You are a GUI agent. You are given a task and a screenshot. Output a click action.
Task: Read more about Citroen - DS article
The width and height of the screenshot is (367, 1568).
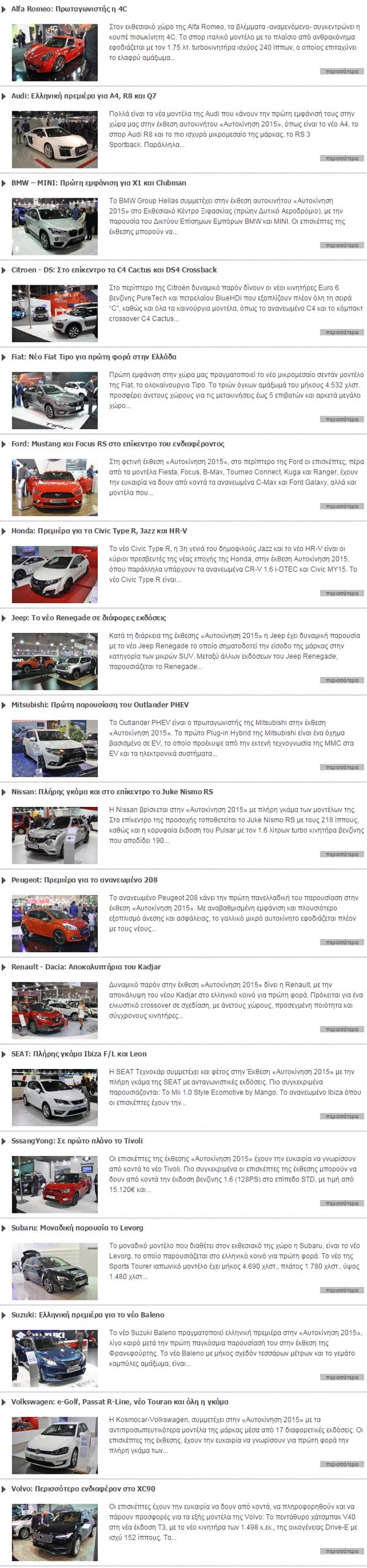[x=342, y=332]
